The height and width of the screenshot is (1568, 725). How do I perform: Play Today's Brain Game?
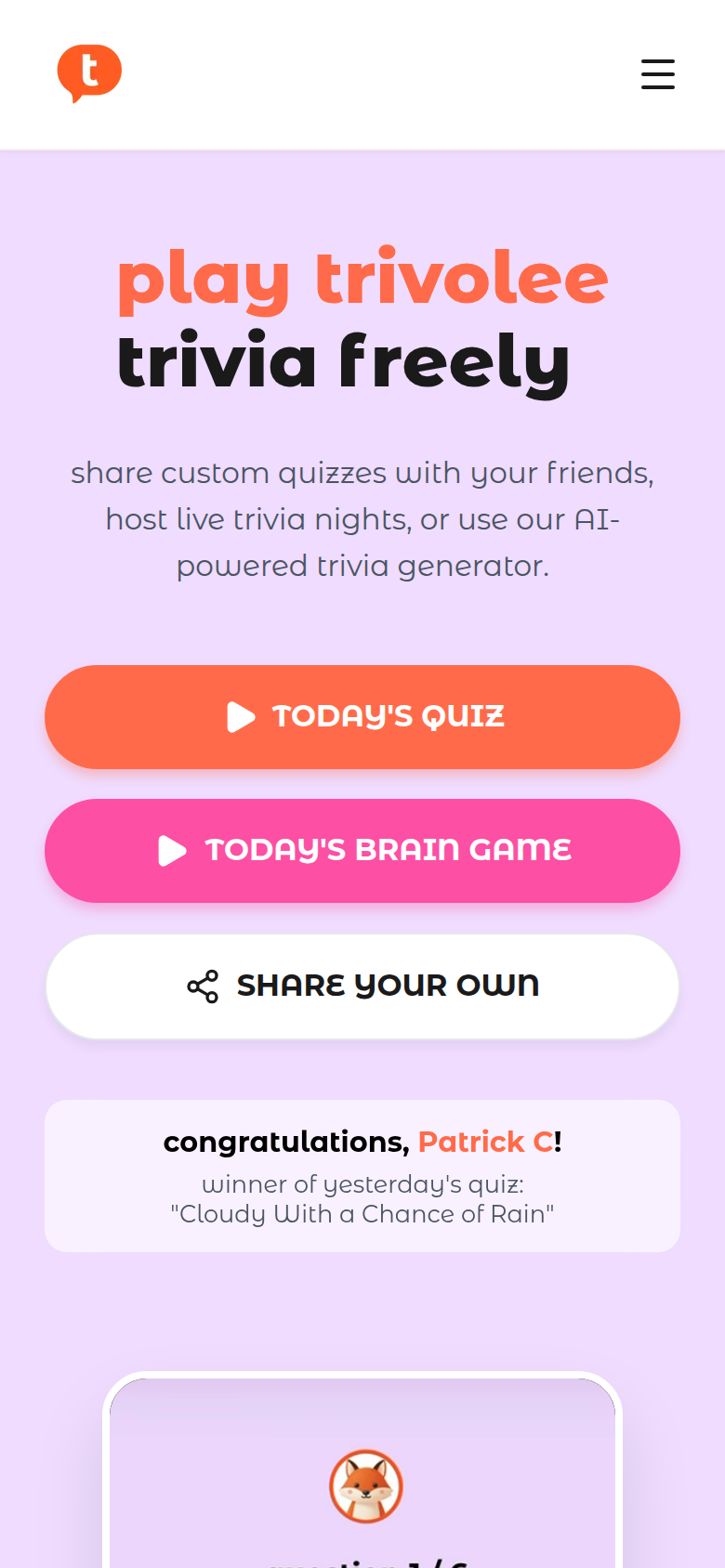362,851
